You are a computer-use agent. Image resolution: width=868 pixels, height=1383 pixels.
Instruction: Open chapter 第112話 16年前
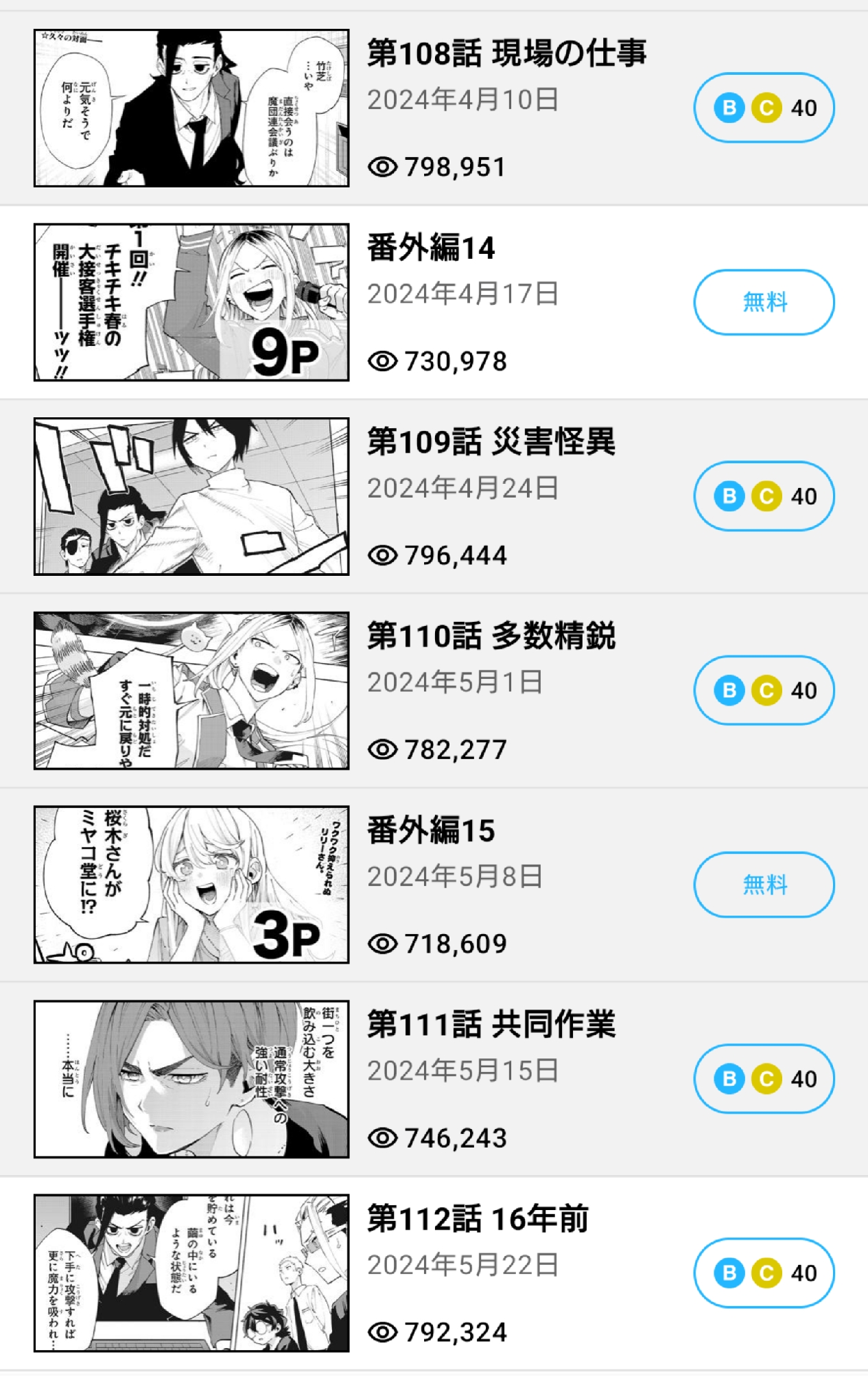click(478, 1218)
